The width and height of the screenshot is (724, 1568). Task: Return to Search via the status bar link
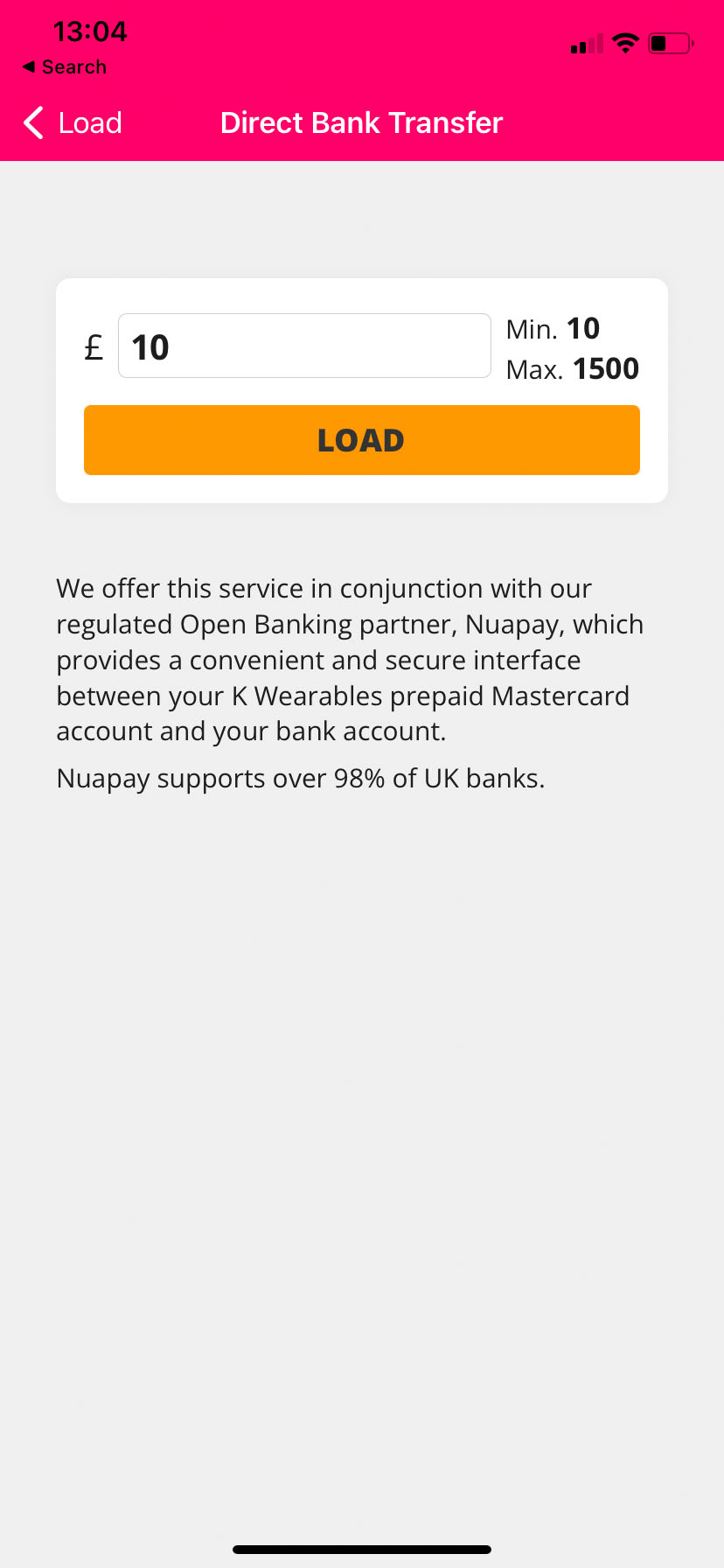65,67
